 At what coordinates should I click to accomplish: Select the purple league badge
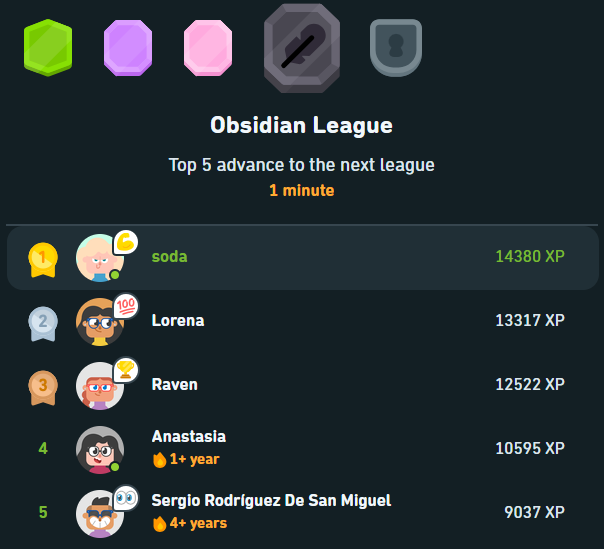[128, 47]
